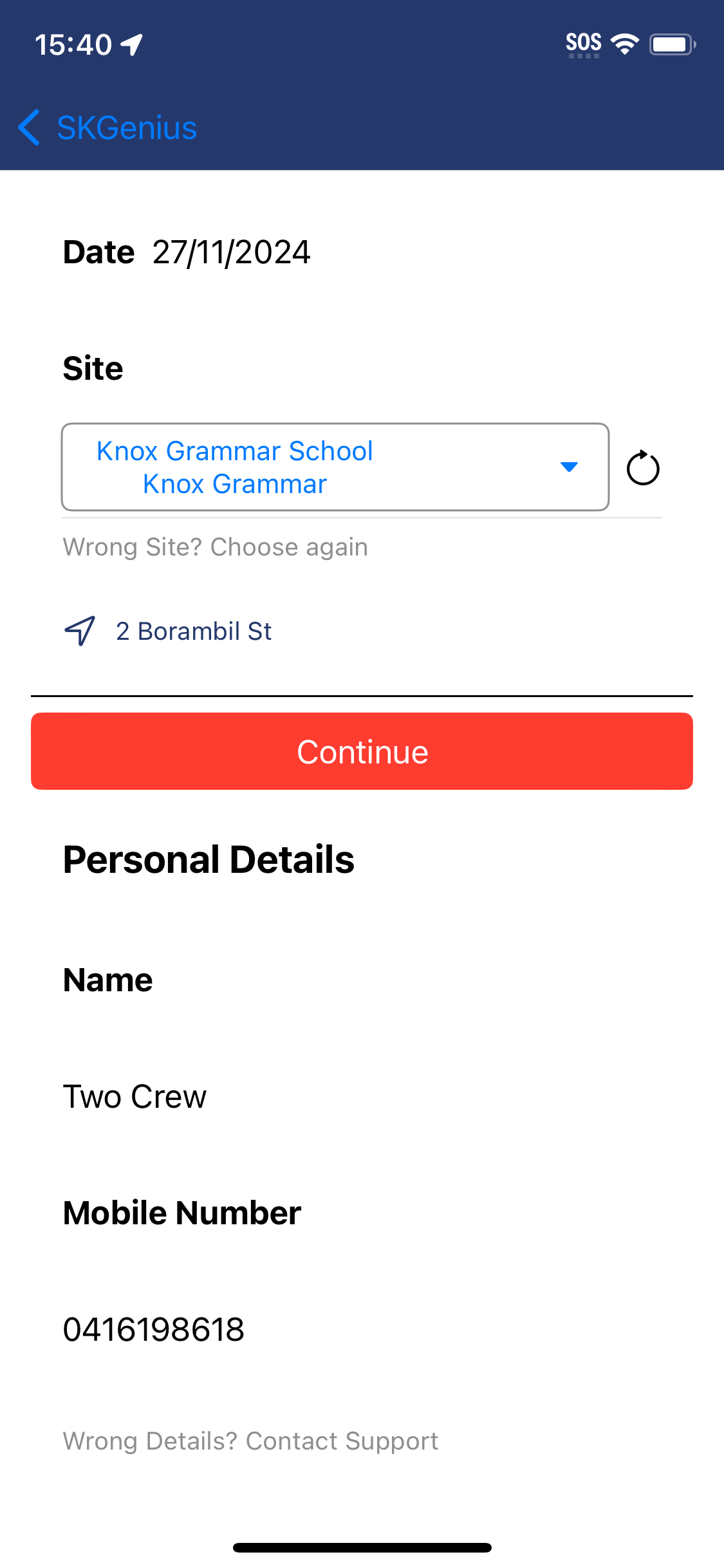Go back to SKGenius
The image size is (724, 1568).
[x=107, y=127]
